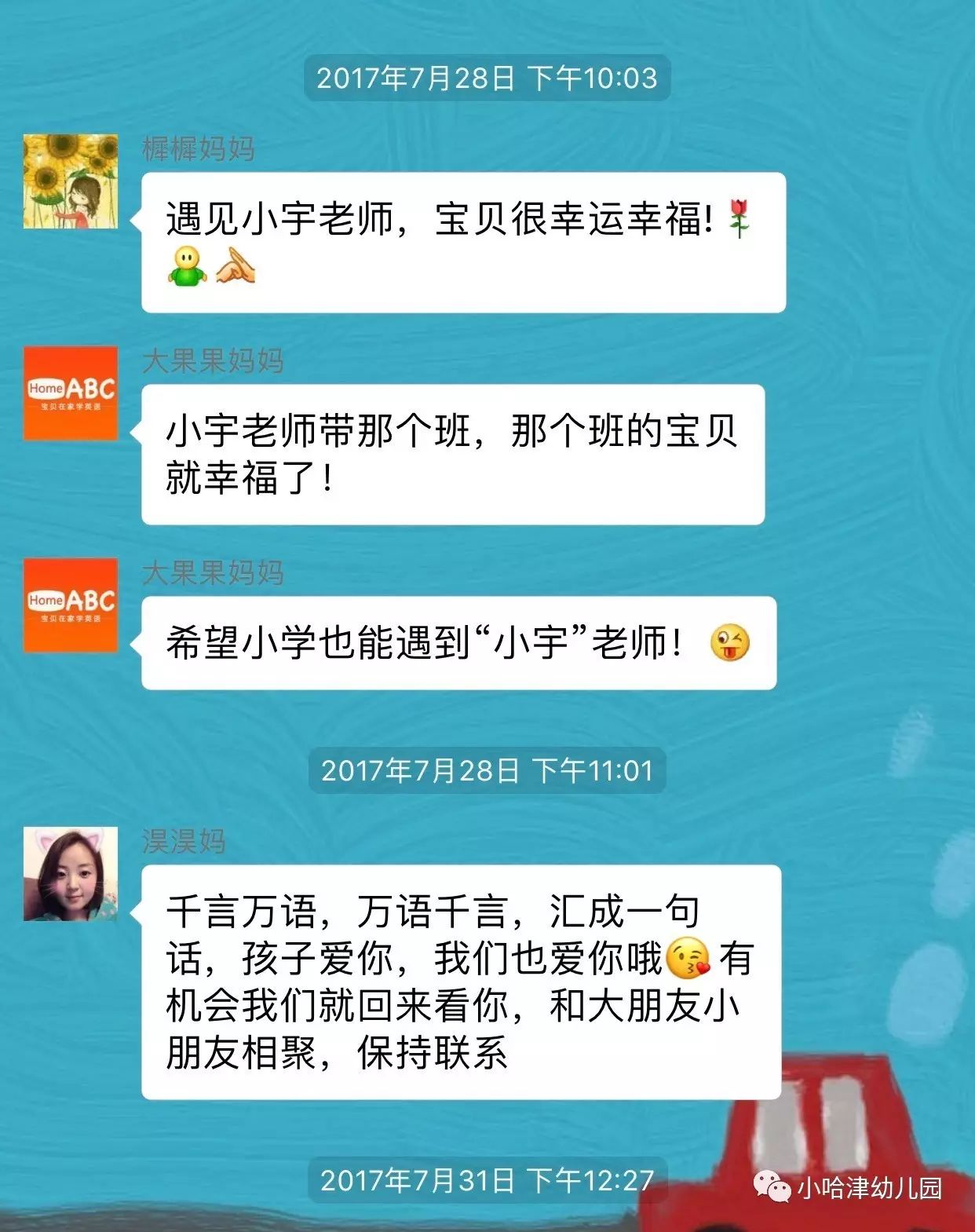Tap 大果果妈妈's avatar beside 希望小学 message

[71, 605]
